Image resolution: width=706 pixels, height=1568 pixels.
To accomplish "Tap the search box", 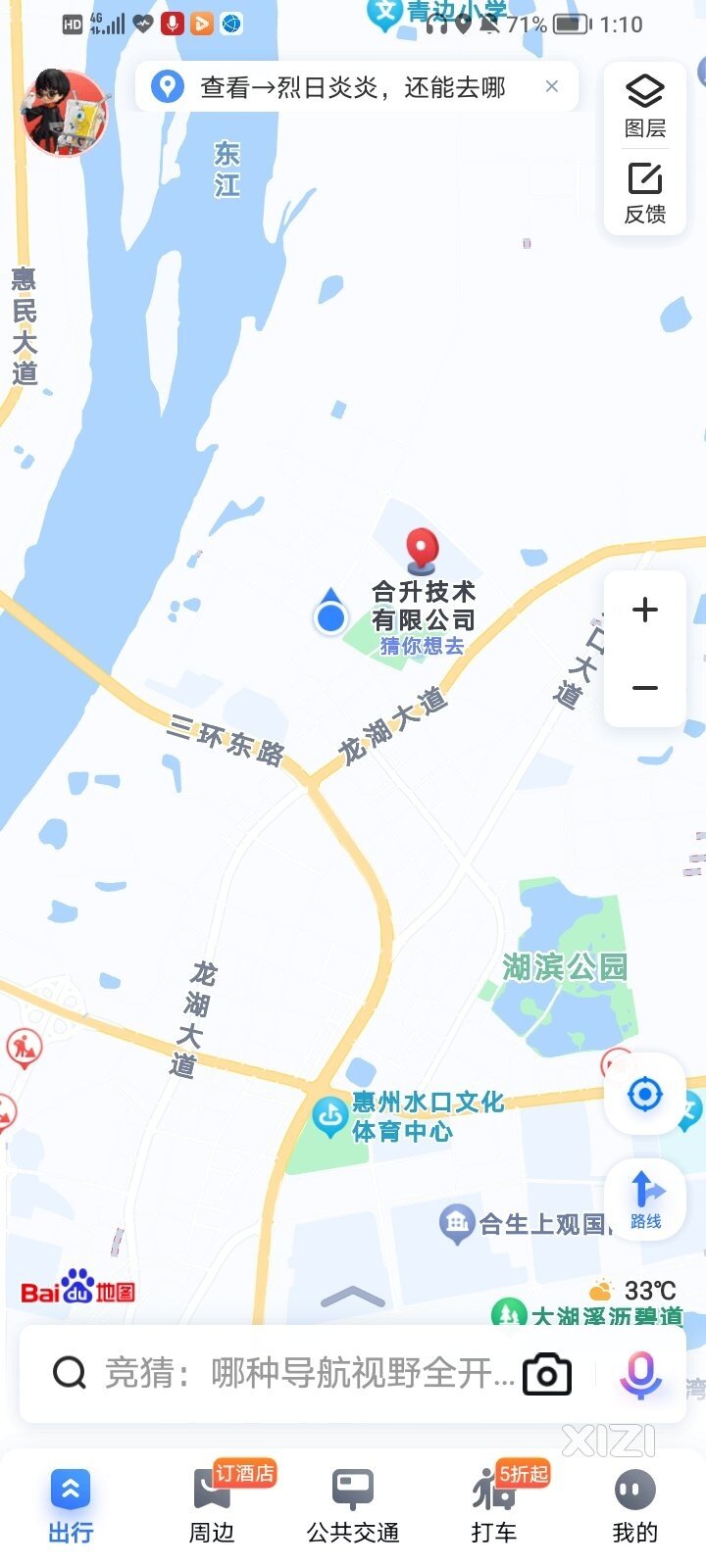I will [x=294, y=1374].
